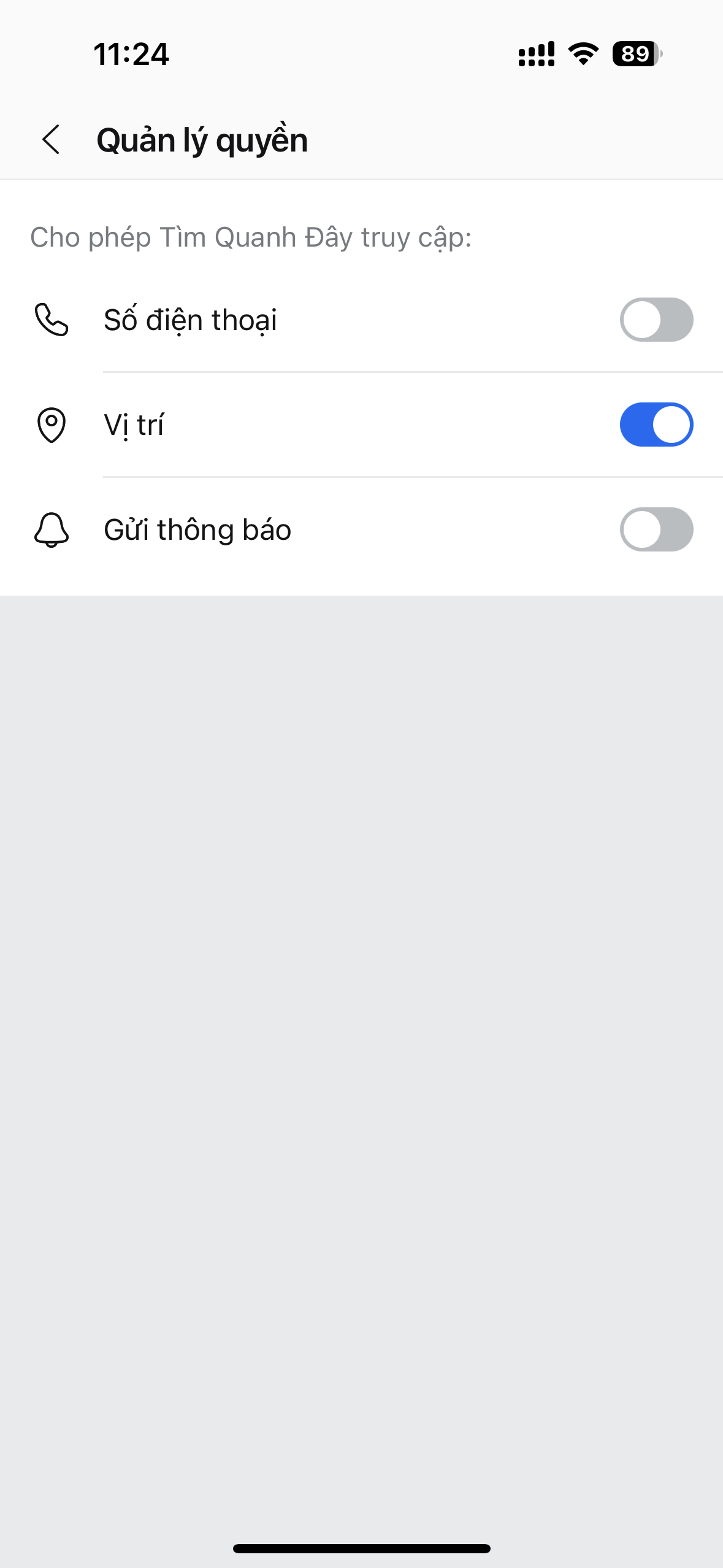This screenshot has height=1568, width=723.
Task: Go back from Quản lý quyền
Action: pos(52,140)
